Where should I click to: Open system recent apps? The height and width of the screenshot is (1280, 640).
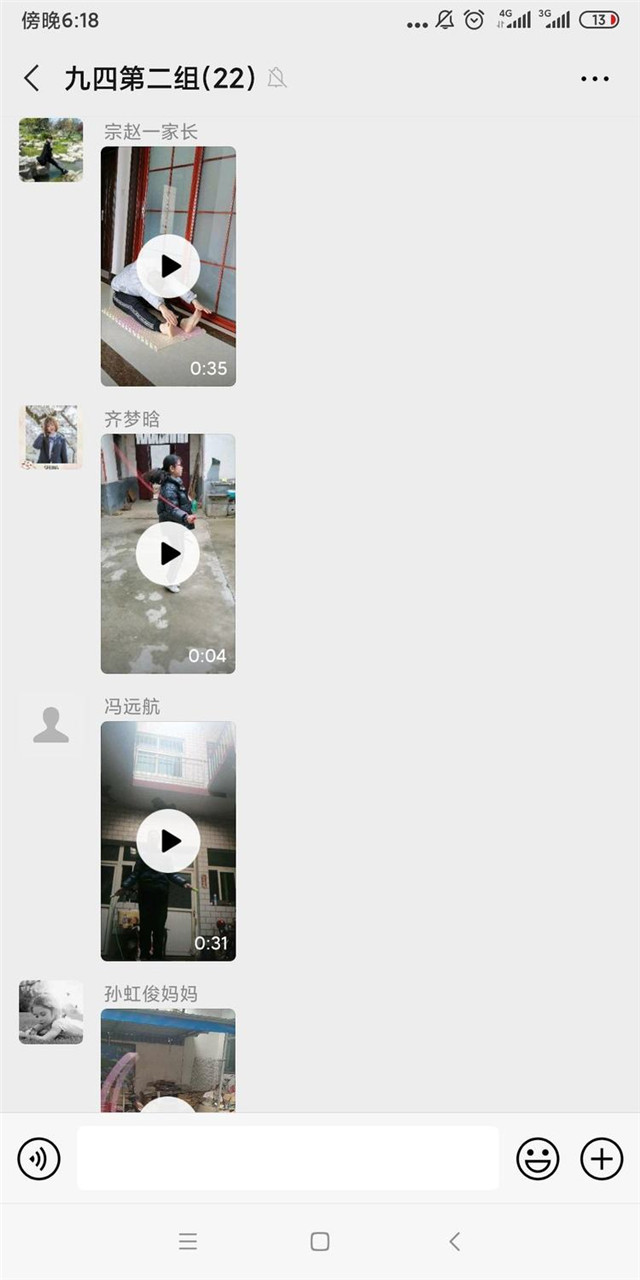point(187,1241)
